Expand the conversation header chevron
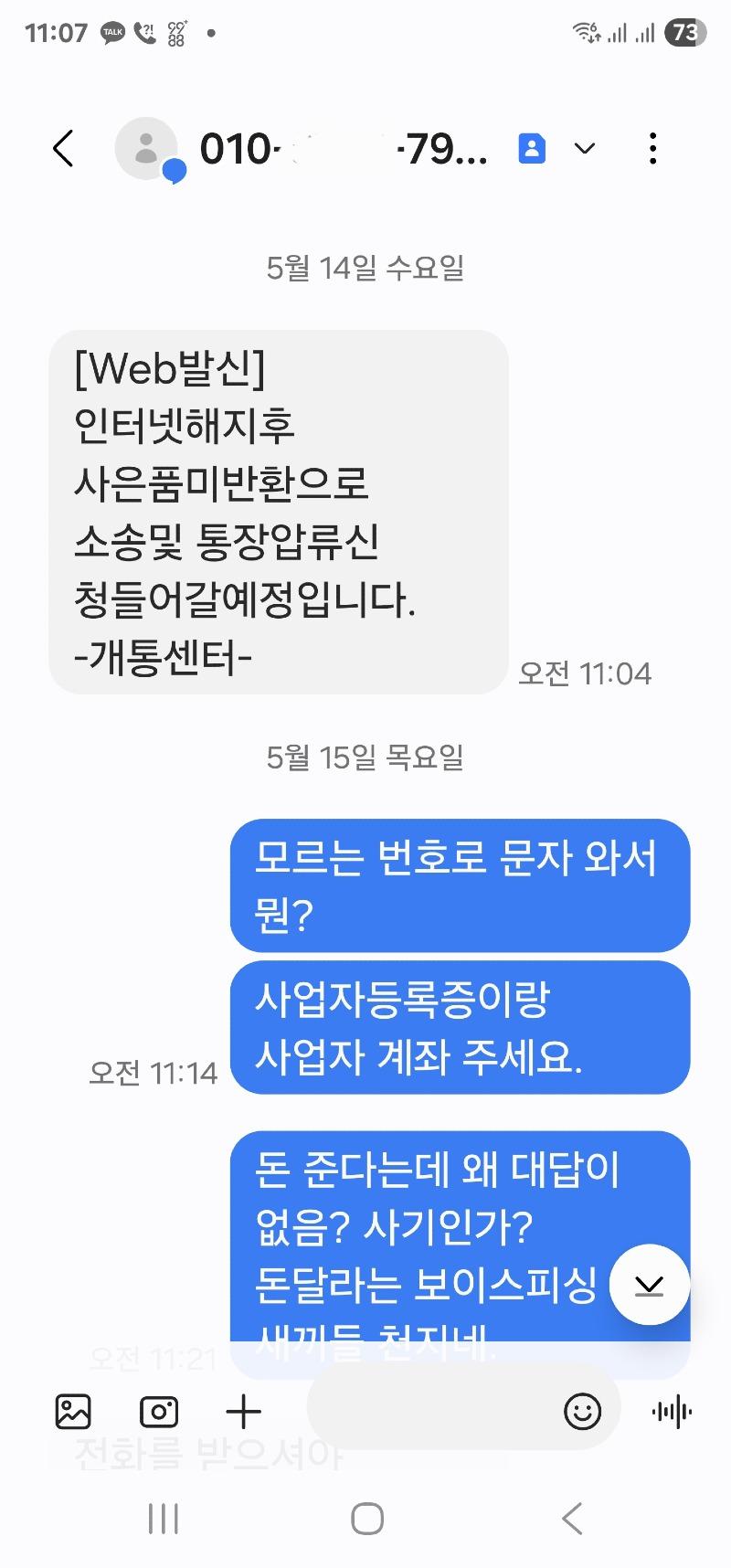Viewport: 731px width, 1568px height. pyautogui.click(x=585, y=148)
